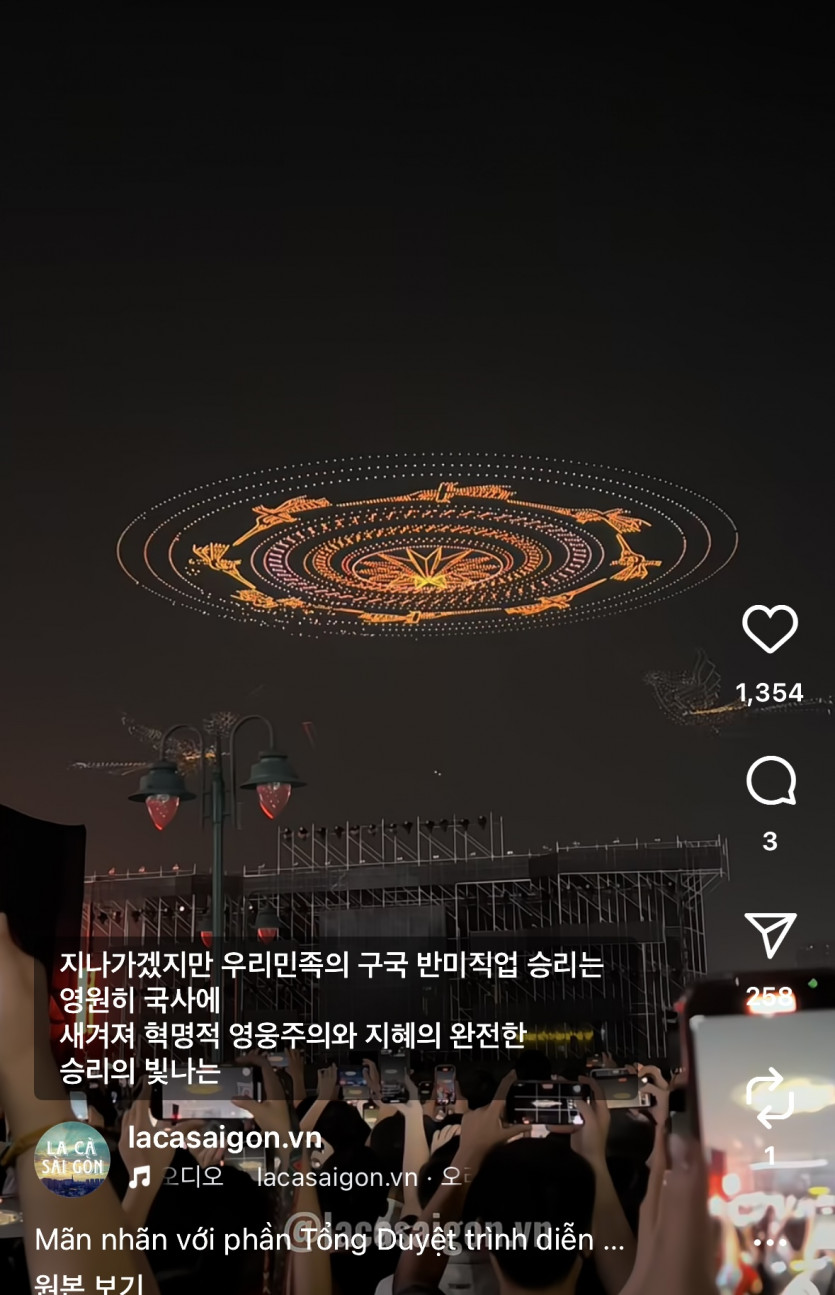Like this reel with the heart icon
This screenshot has height=1295, width=835.
(770, 630)
